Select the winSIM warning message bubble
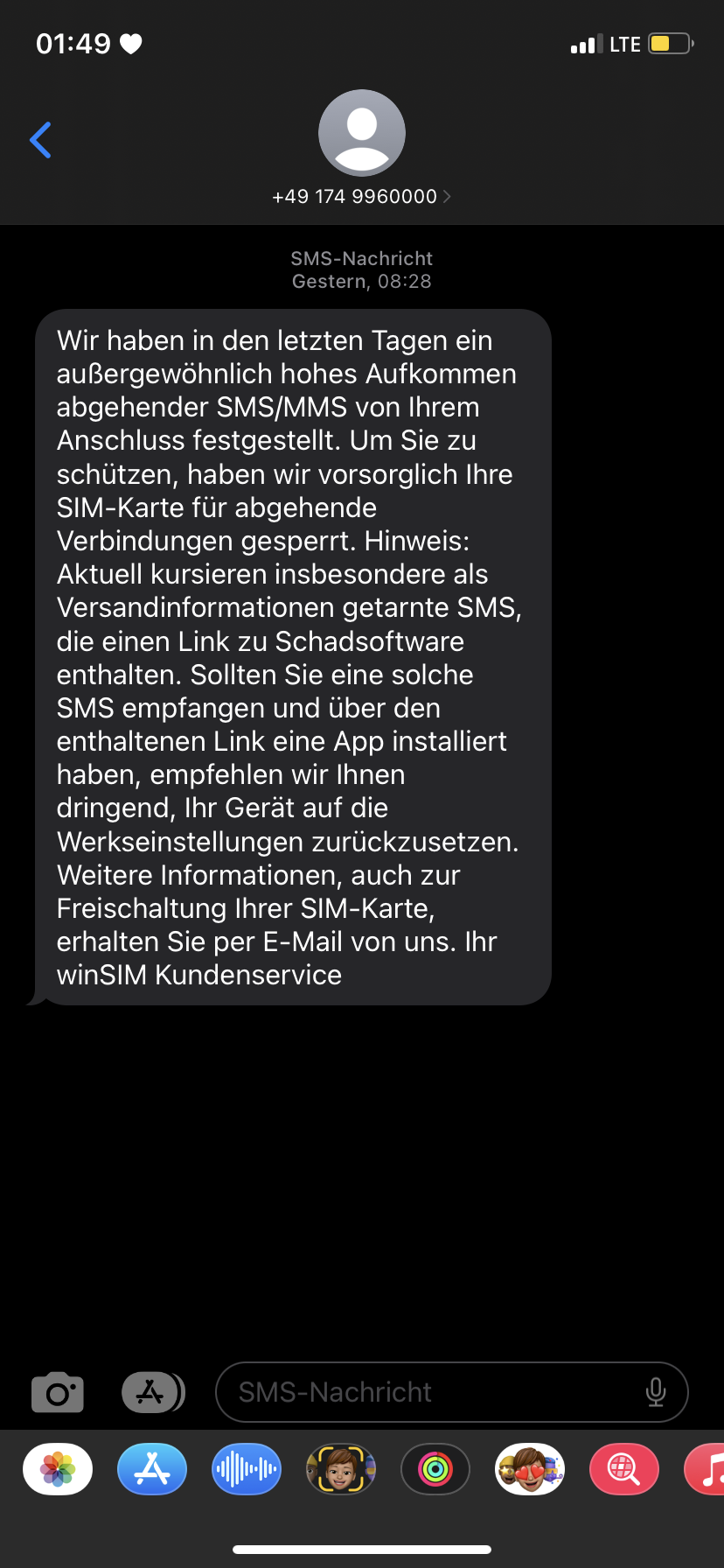The height and width of the screenshot is (1568, 724). 293,656
